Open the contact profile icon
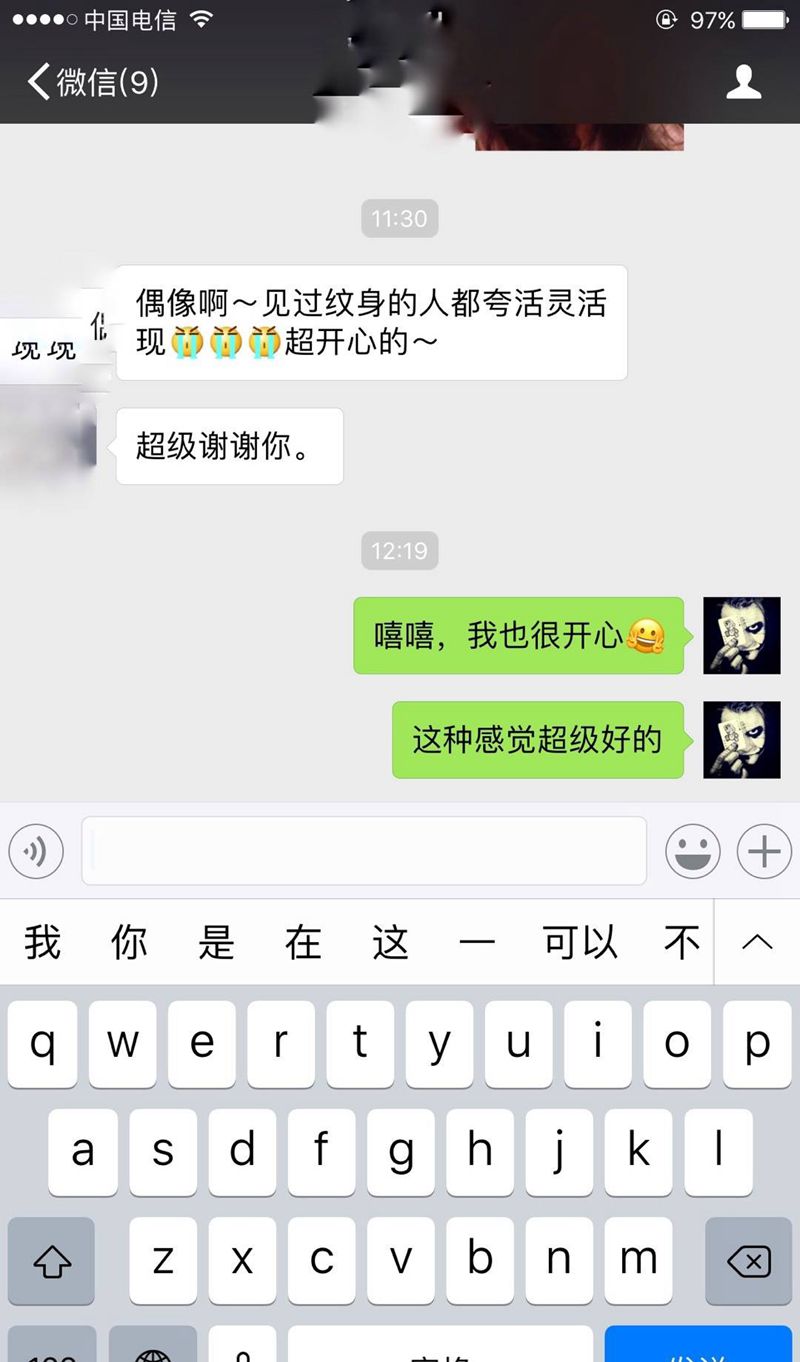The image size is (800, 1362). tap(743, 82)
